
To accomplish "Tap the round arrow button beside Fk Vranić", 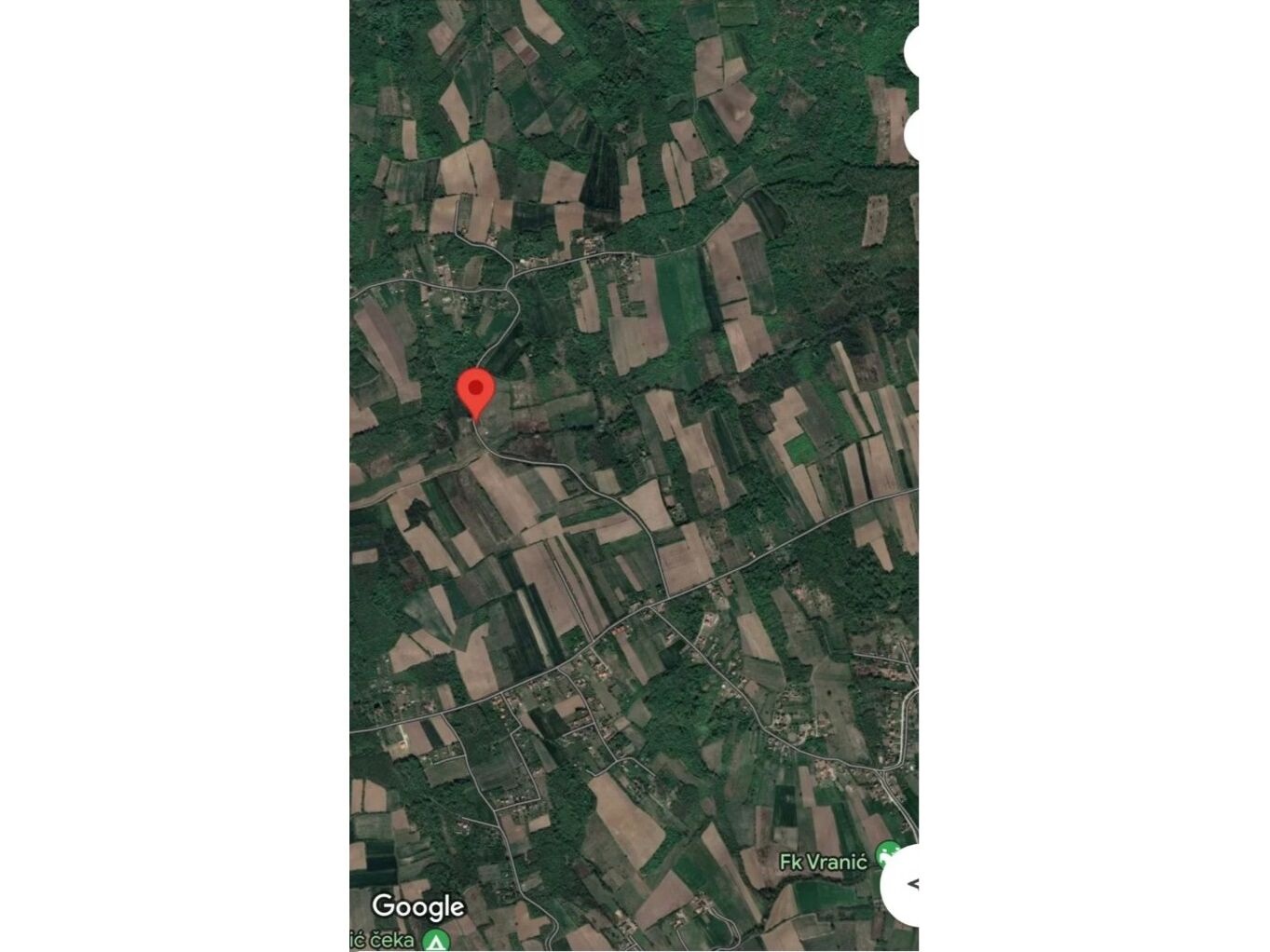I will click(x=906, y=885).
